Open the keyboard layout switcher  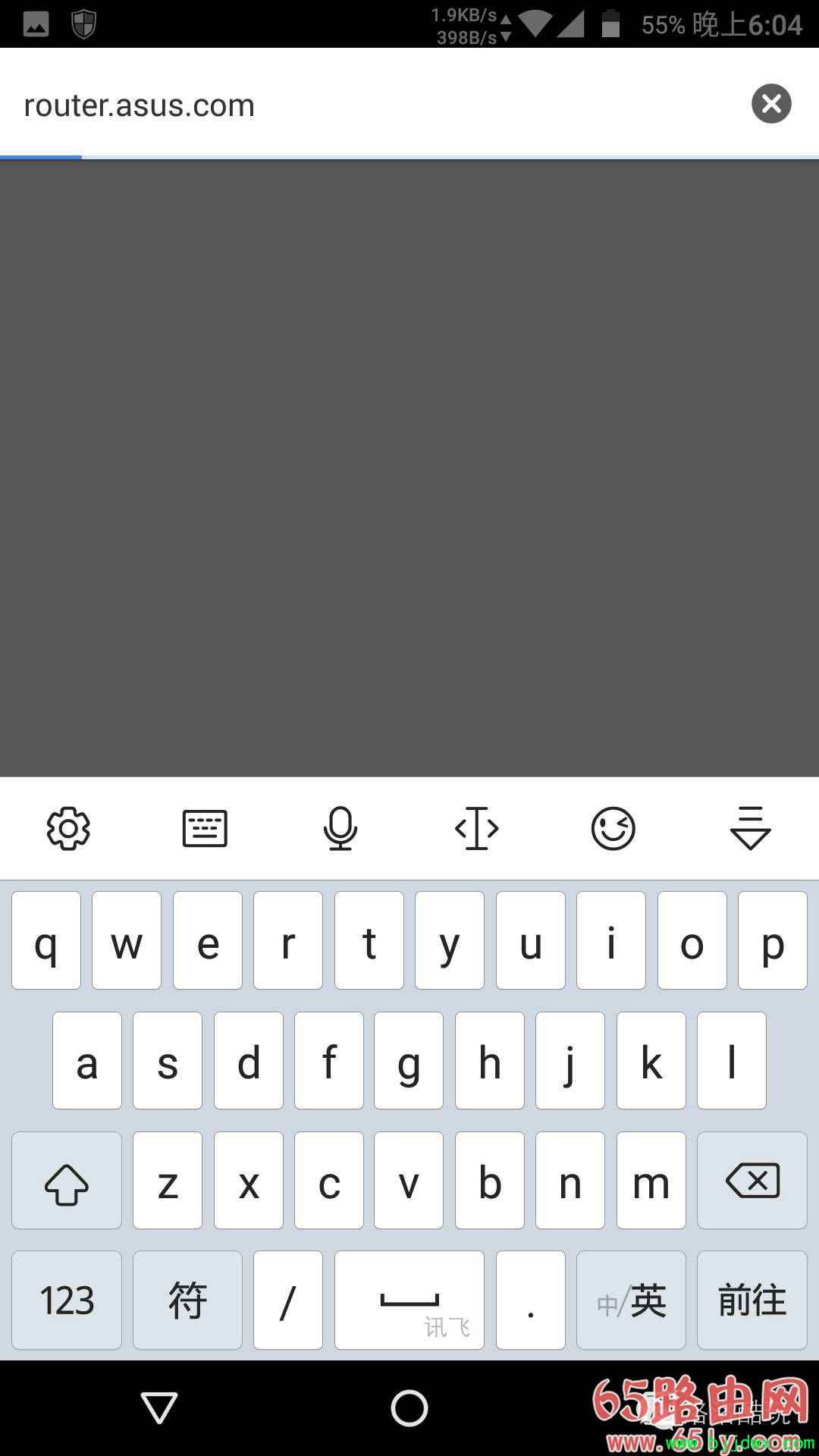[x=205, y=828]
